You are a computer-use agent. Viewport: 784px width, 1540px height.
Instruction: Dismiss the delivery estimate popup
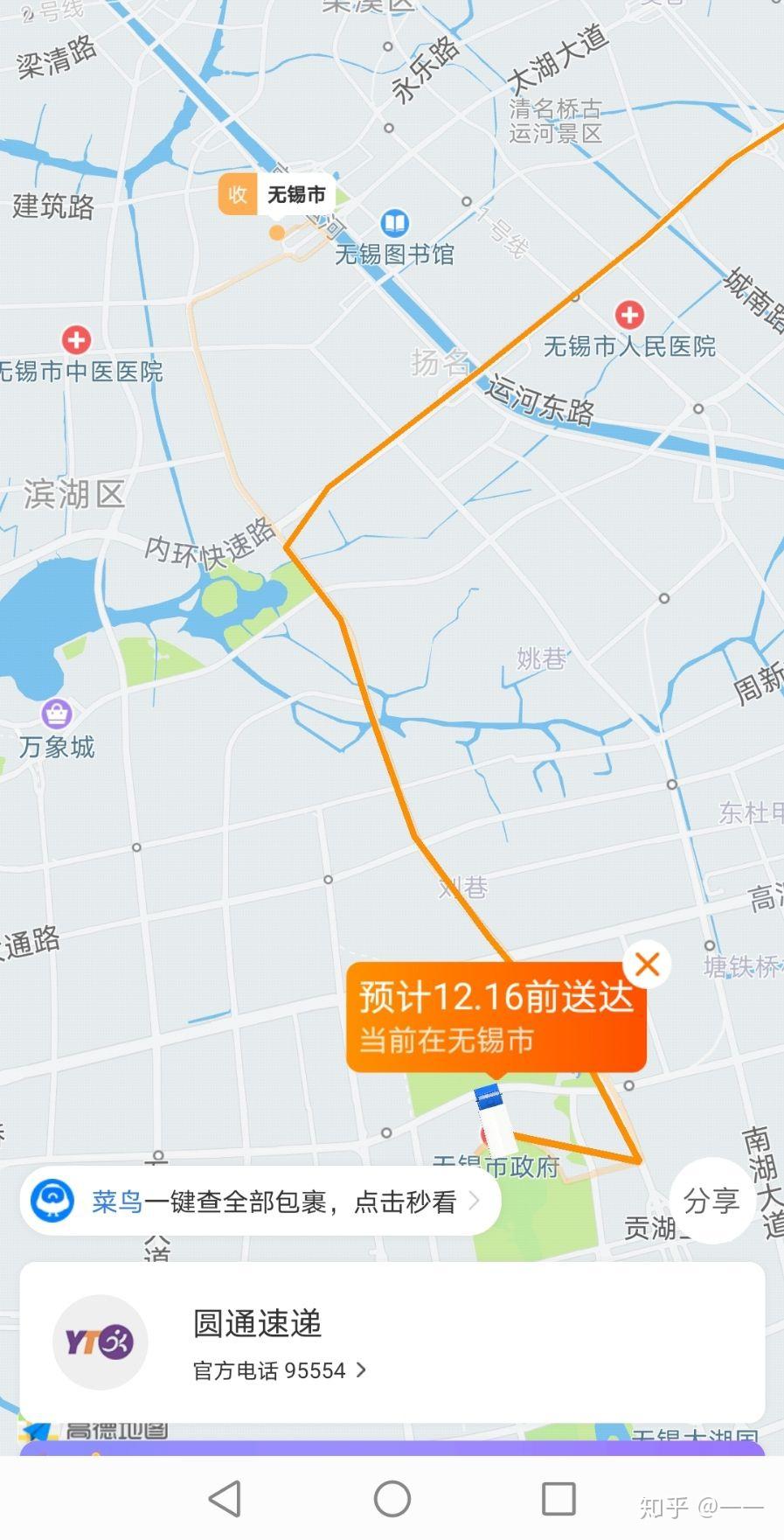click(x=647, y=964)
